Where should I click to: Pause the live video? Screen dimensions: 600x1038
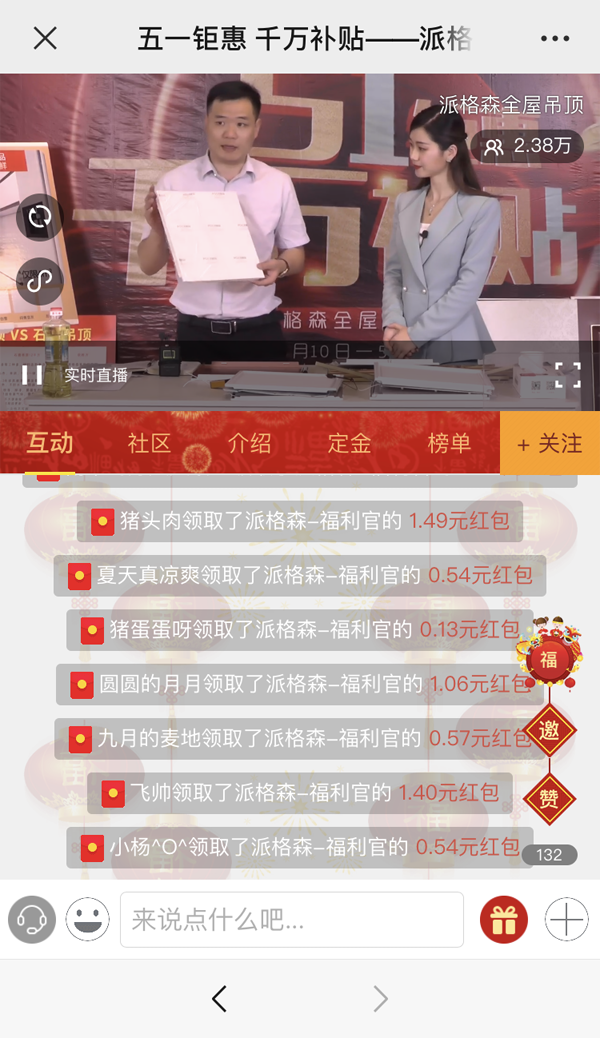32,375
